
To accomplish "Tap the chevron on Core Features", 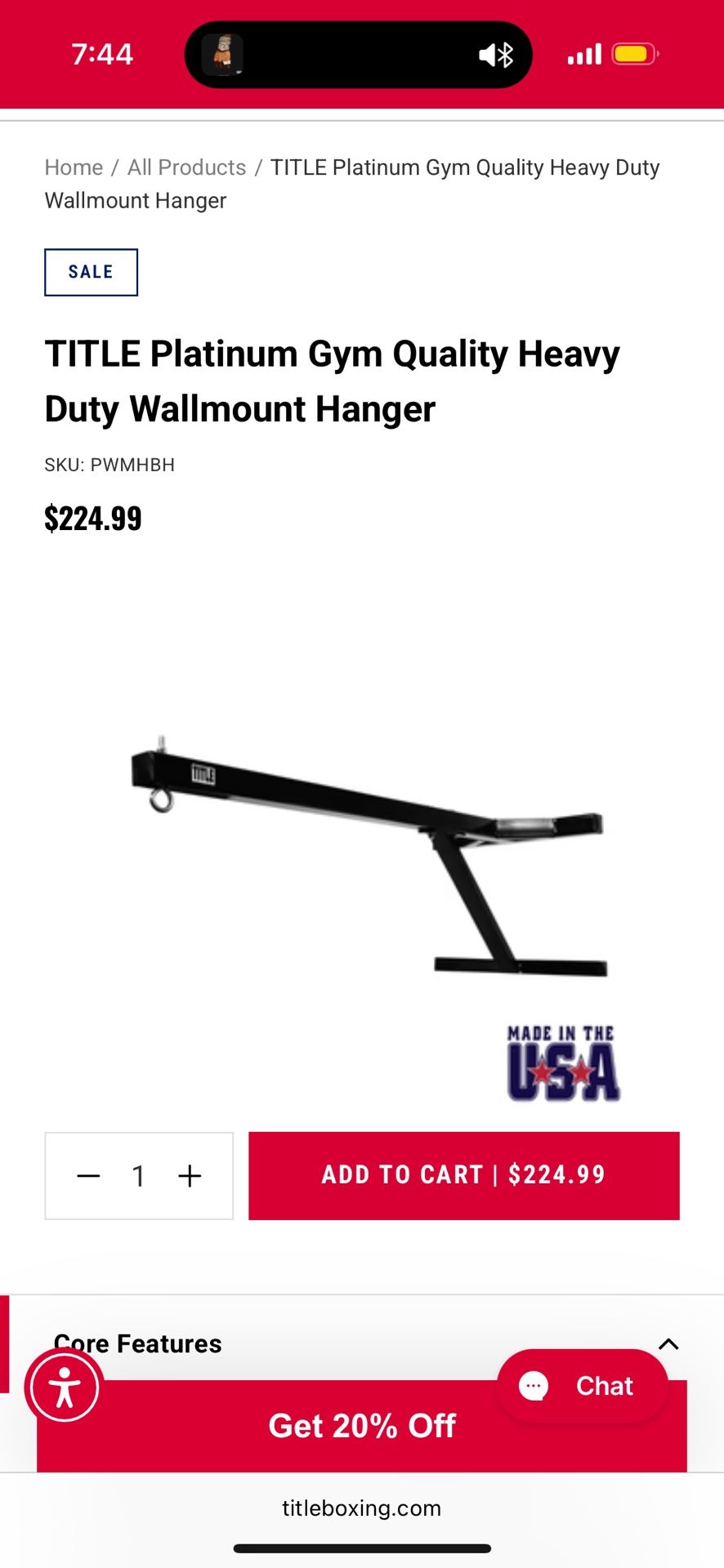I will [668, 1343].
